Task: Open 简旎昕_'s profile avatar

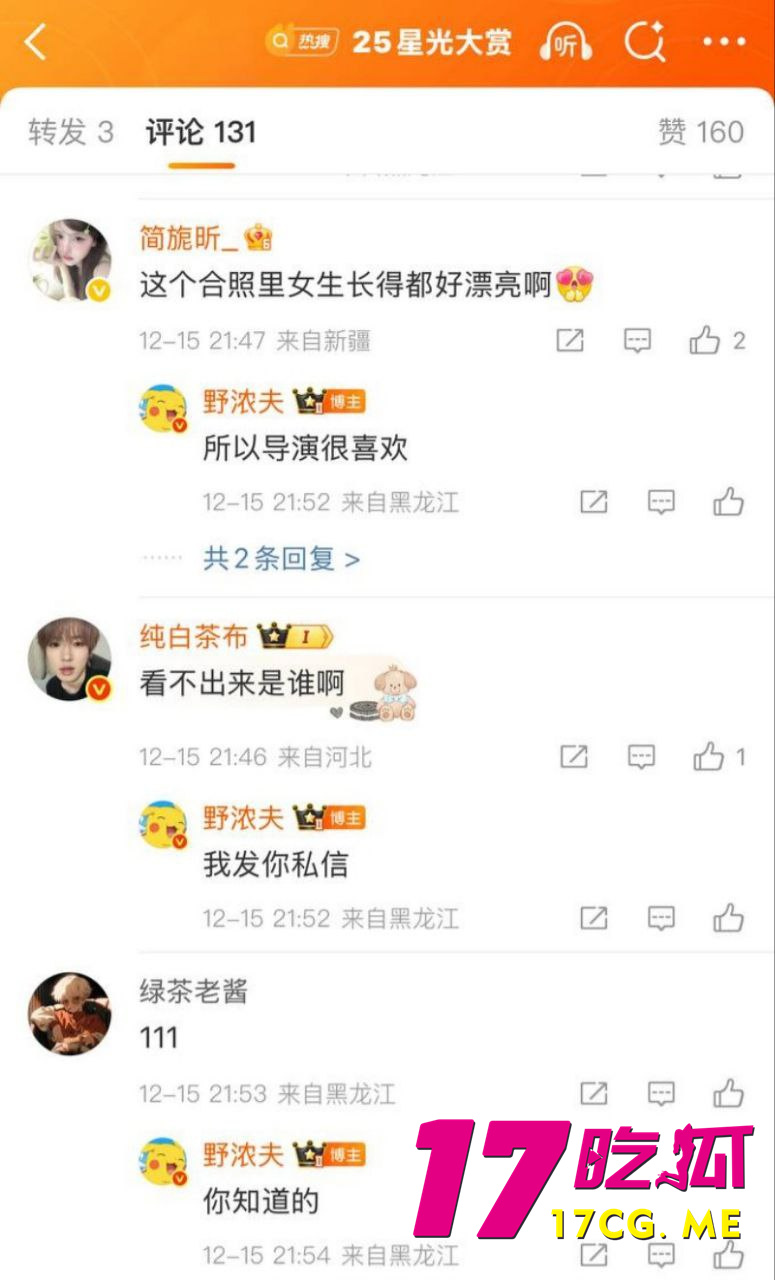Action: coord(69,260)
